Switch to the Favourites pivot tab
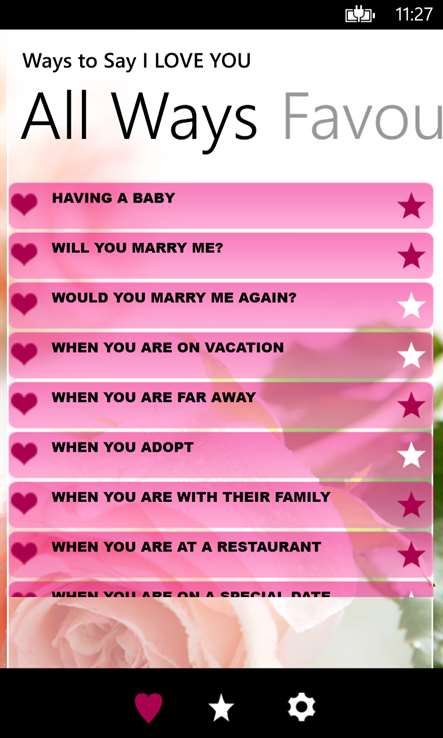The image size is (443, 738). coord(362,116)
